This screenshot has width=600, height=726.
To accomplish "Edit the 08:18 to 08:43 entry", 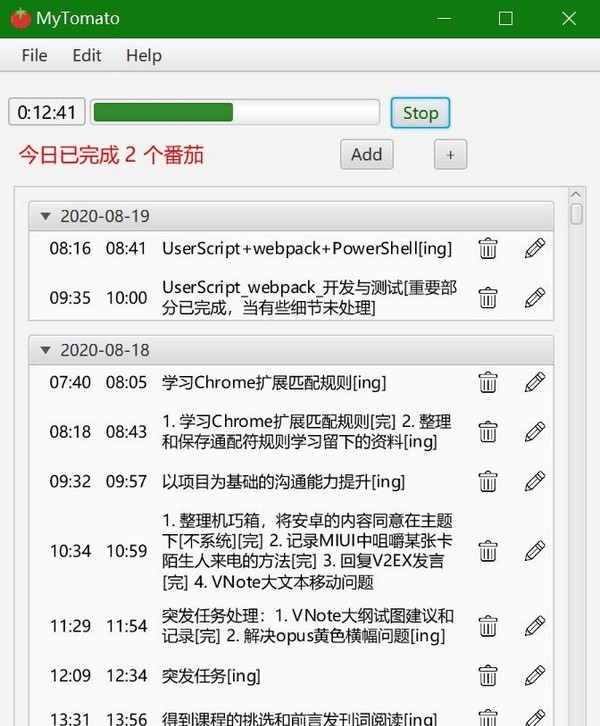I will (x=535, y=432).
